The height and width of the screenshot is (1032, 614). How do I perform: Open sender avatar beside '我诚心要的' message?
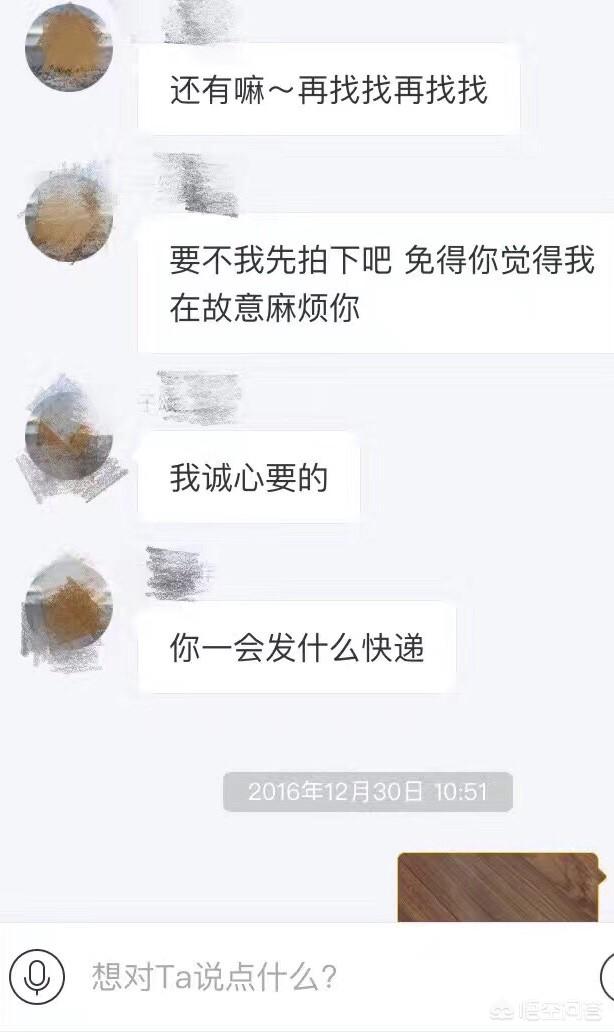[x=68, y=437]
